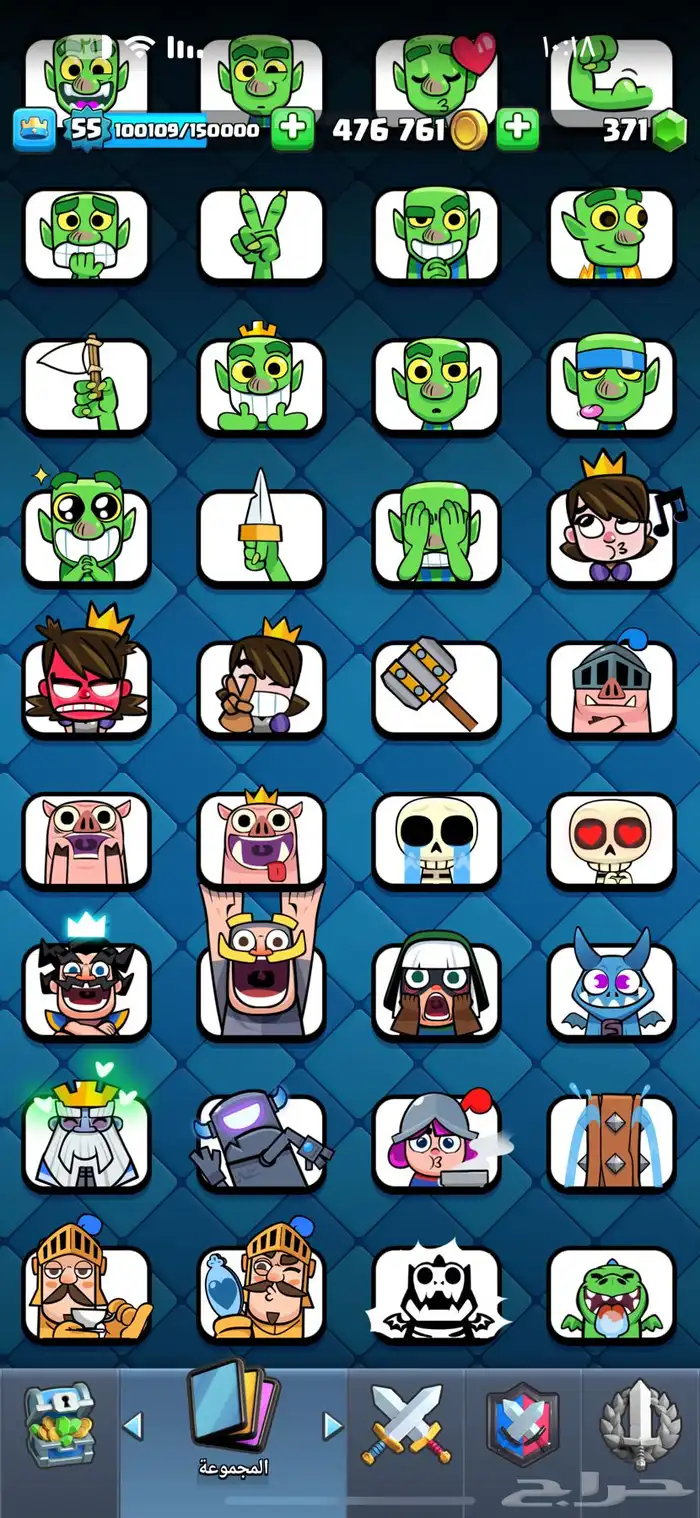
Task: Choose the green baby dragon emote
Action: pos(611,1294)
